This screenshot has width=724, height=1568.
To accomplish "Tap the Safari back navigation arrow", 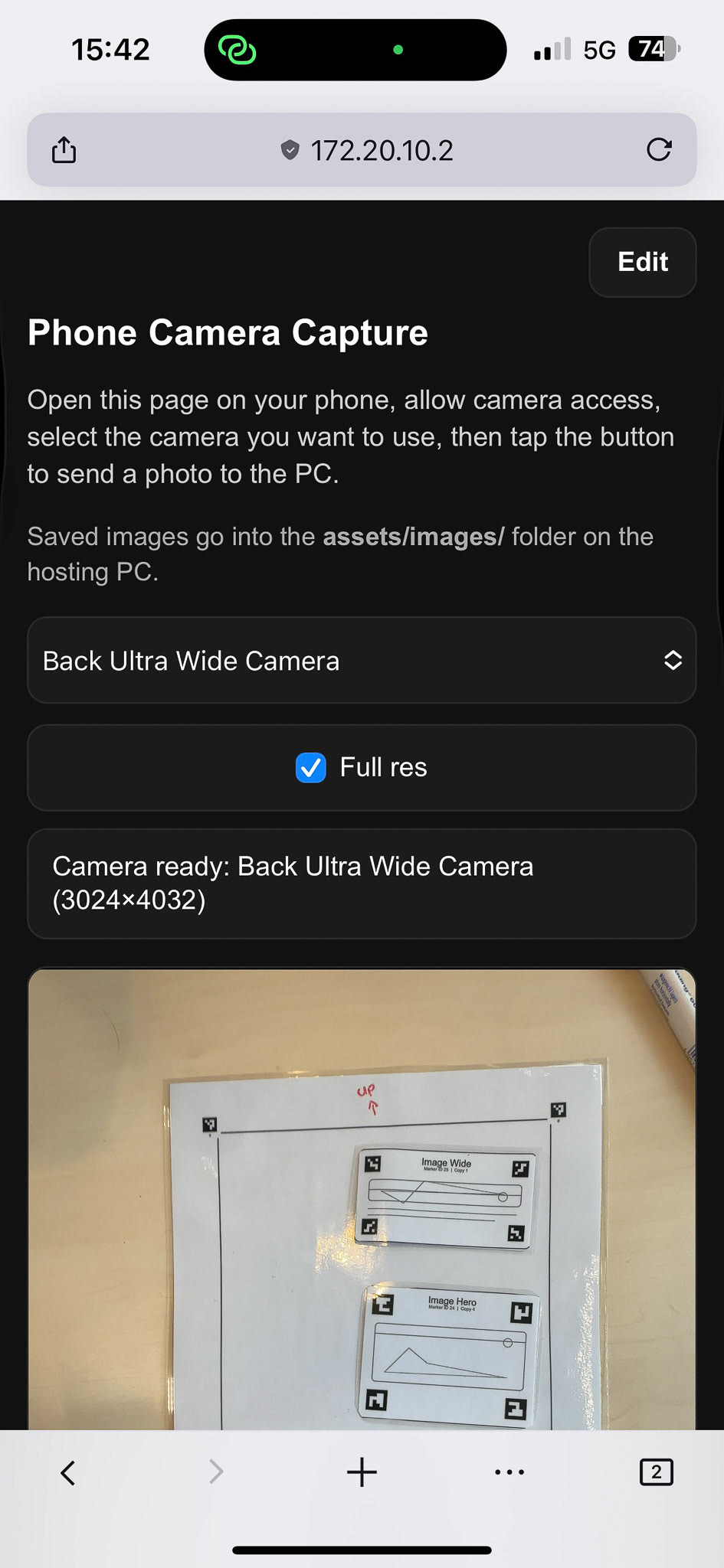I will 67,1472.
